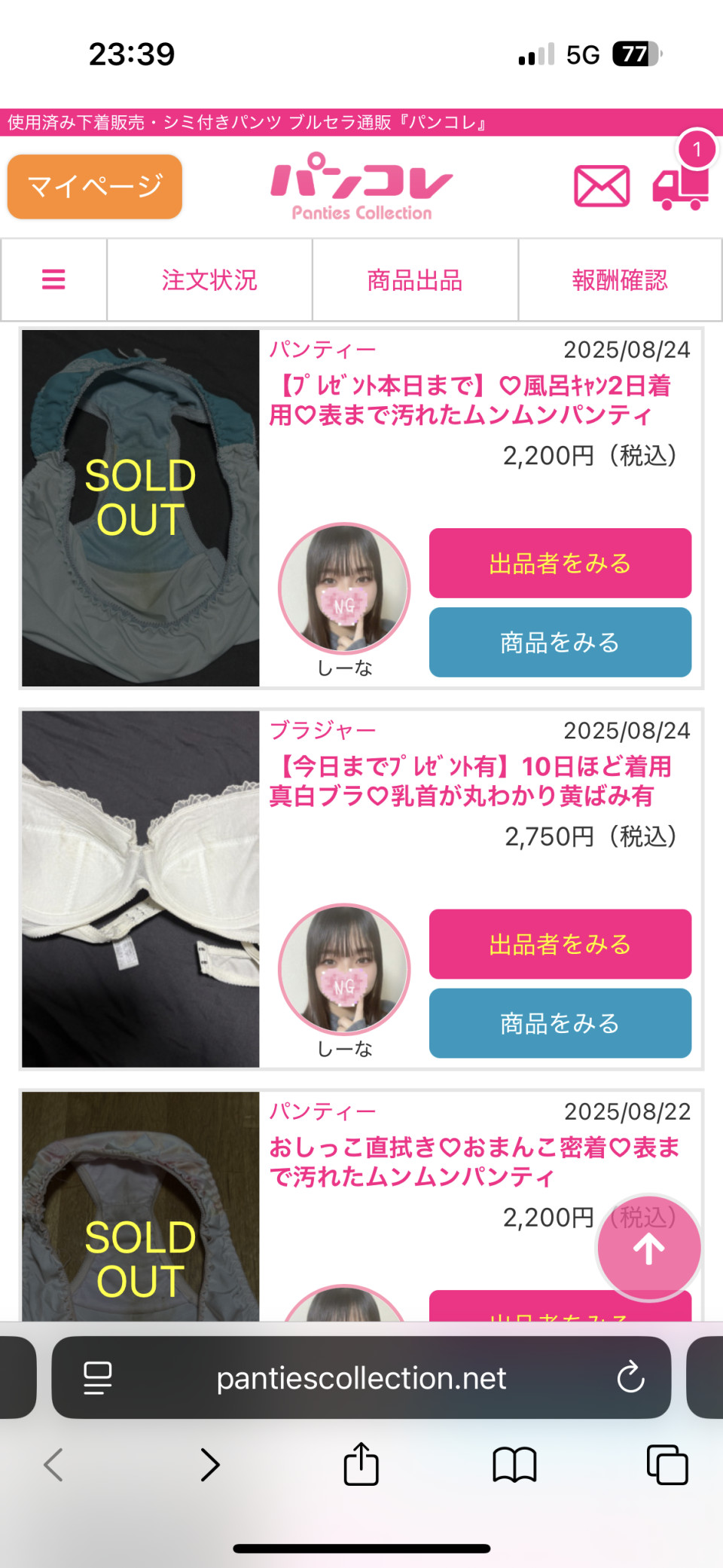723x1568 pixels.
Task: Open the title link of the 2025/08/22 listing
Action: 474,1162
